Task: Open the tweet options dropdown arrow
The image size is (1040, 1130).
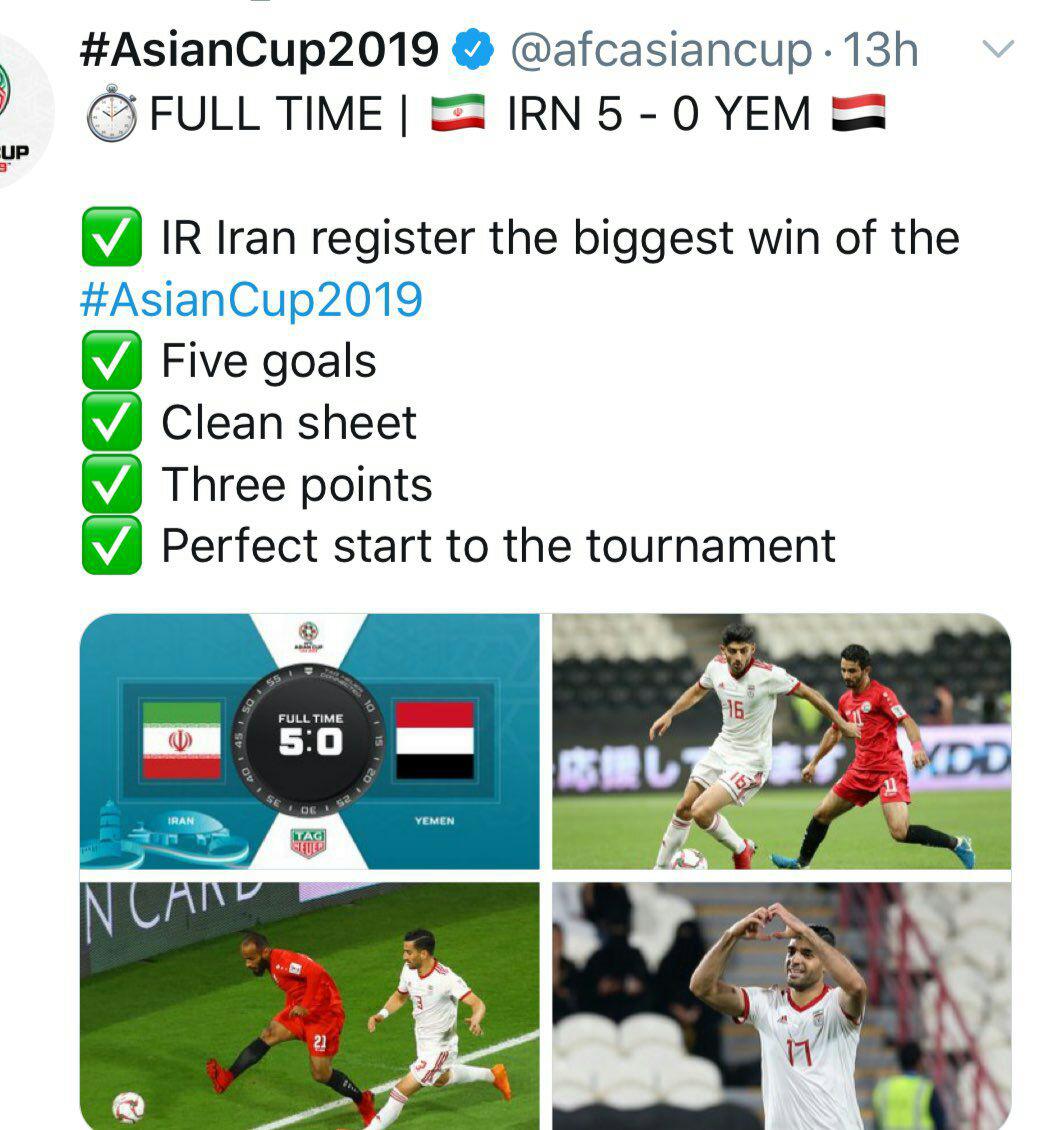Action: pyautogui.click(x=999, y=48)
